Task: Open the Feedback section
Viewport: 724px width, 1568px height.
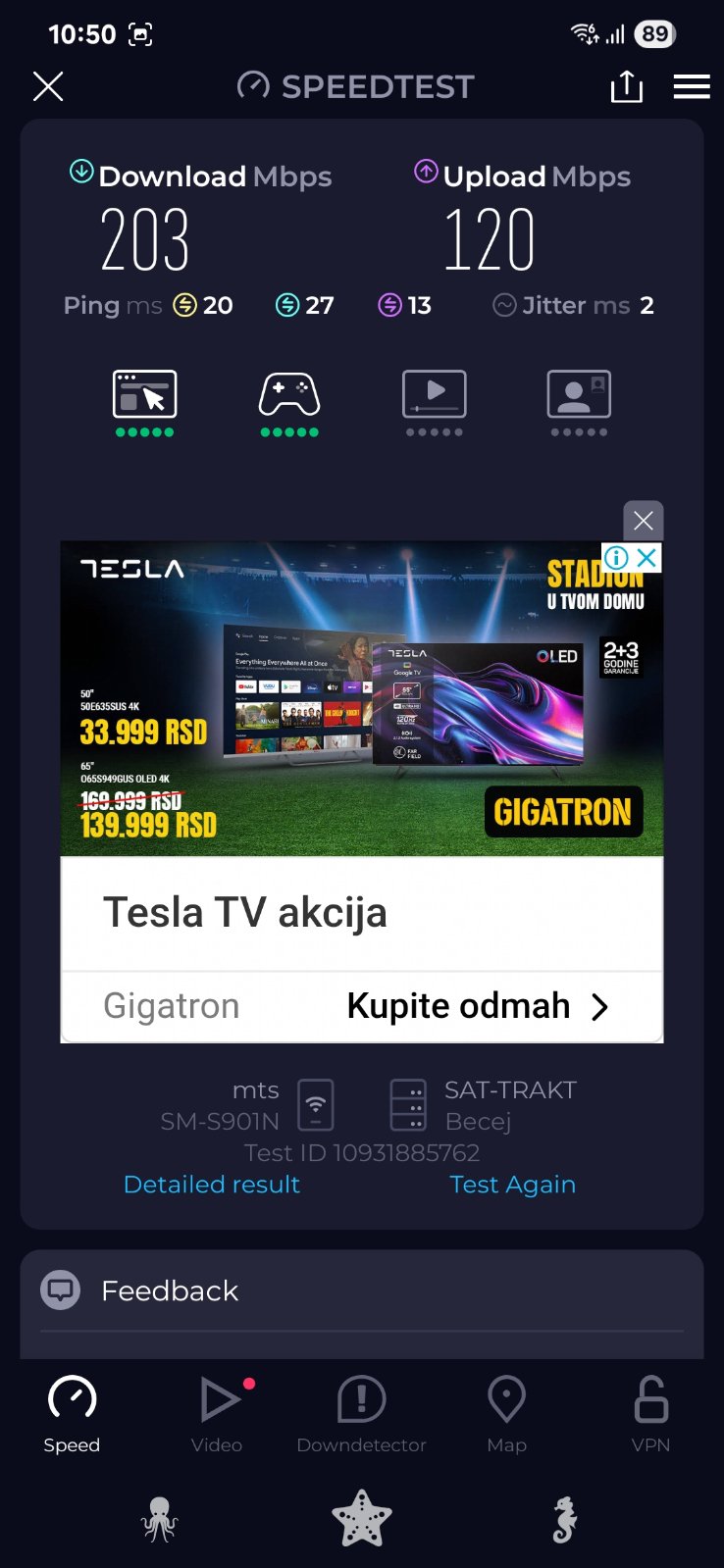Action: pyautogui.click(x=170, y=1290)
